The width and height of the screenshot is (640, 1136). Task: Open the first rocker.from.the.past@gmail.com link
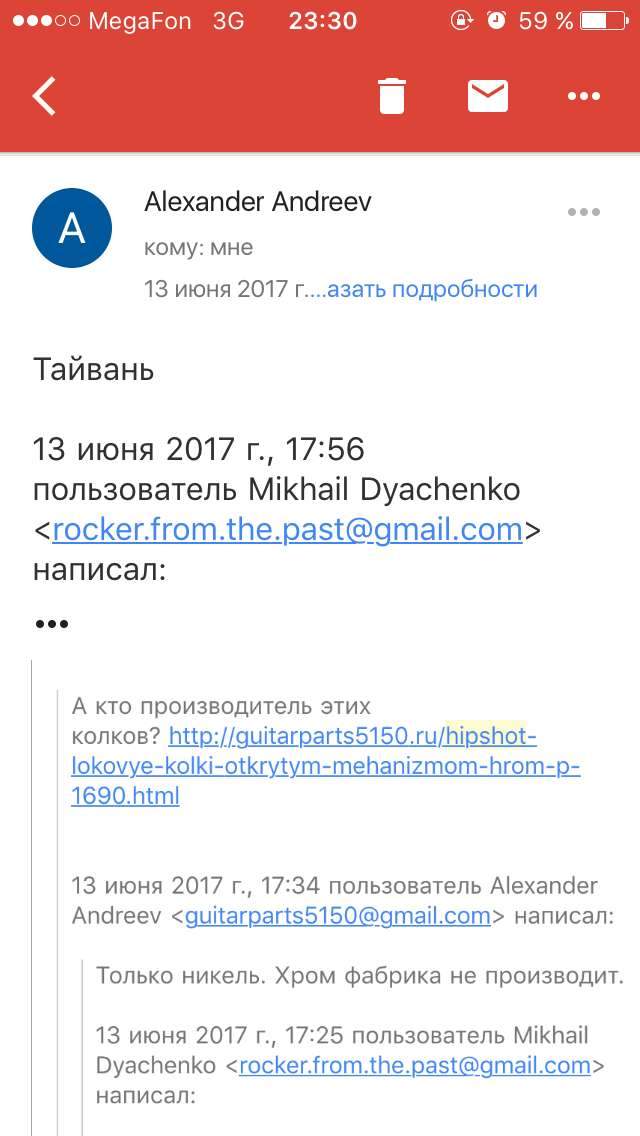pyautogui.click(x=287, y=529)
